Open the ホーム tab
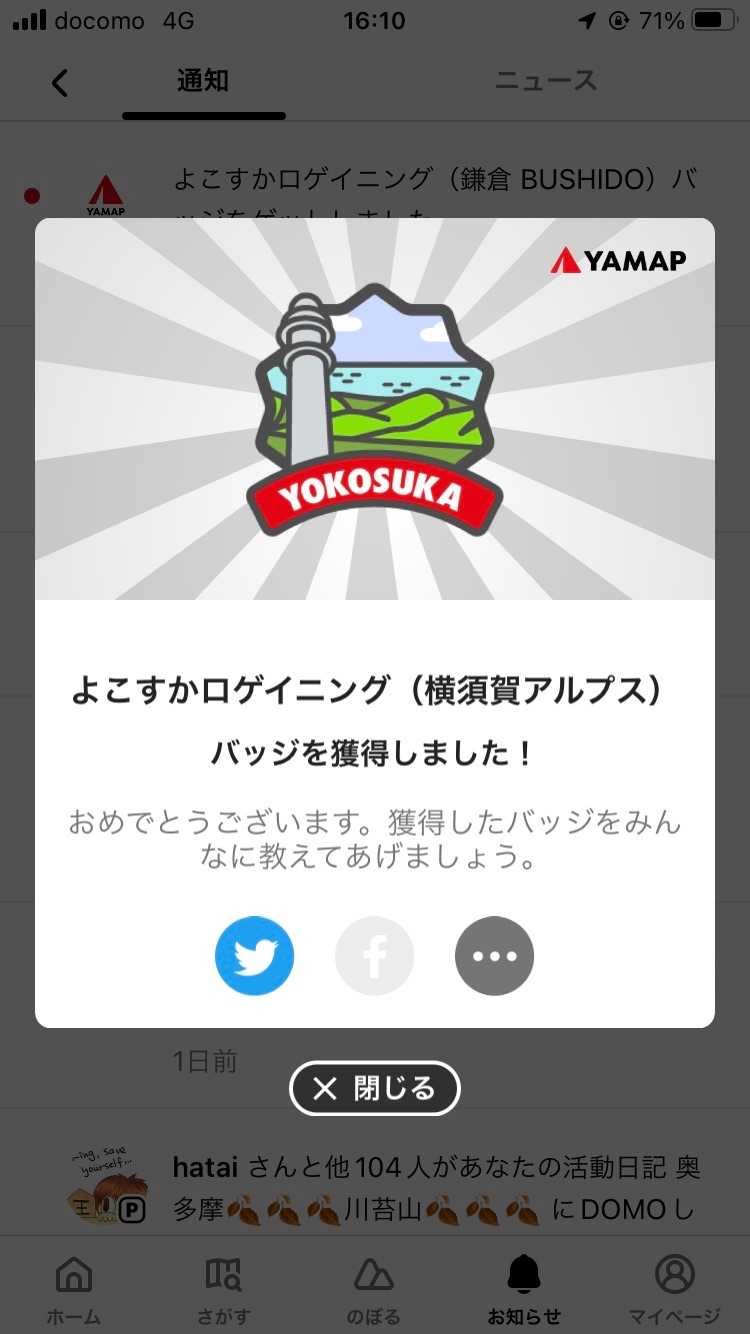750x1334 pixels. [x=74, y=1288]
